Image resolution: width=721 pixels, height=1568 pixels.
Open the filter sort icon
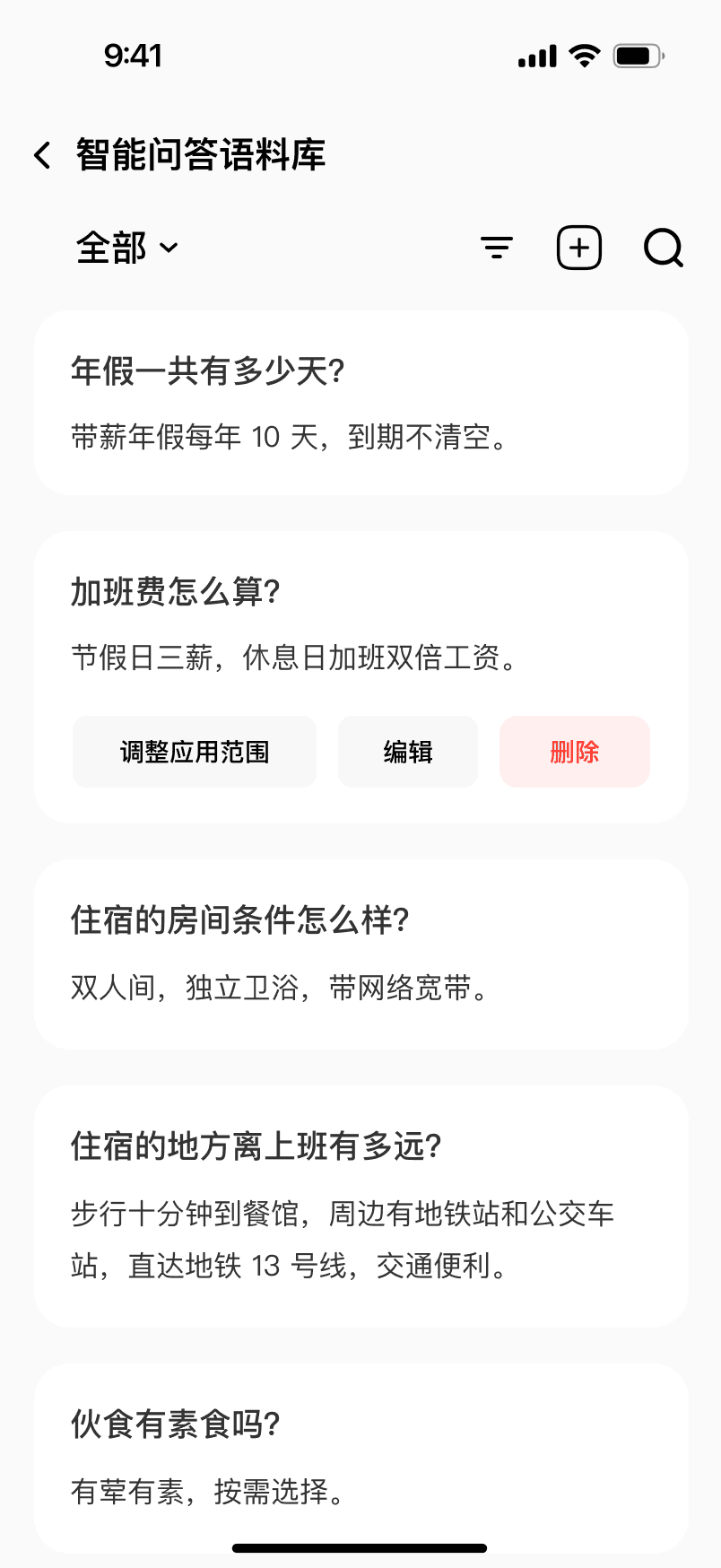tap(496, 248)
